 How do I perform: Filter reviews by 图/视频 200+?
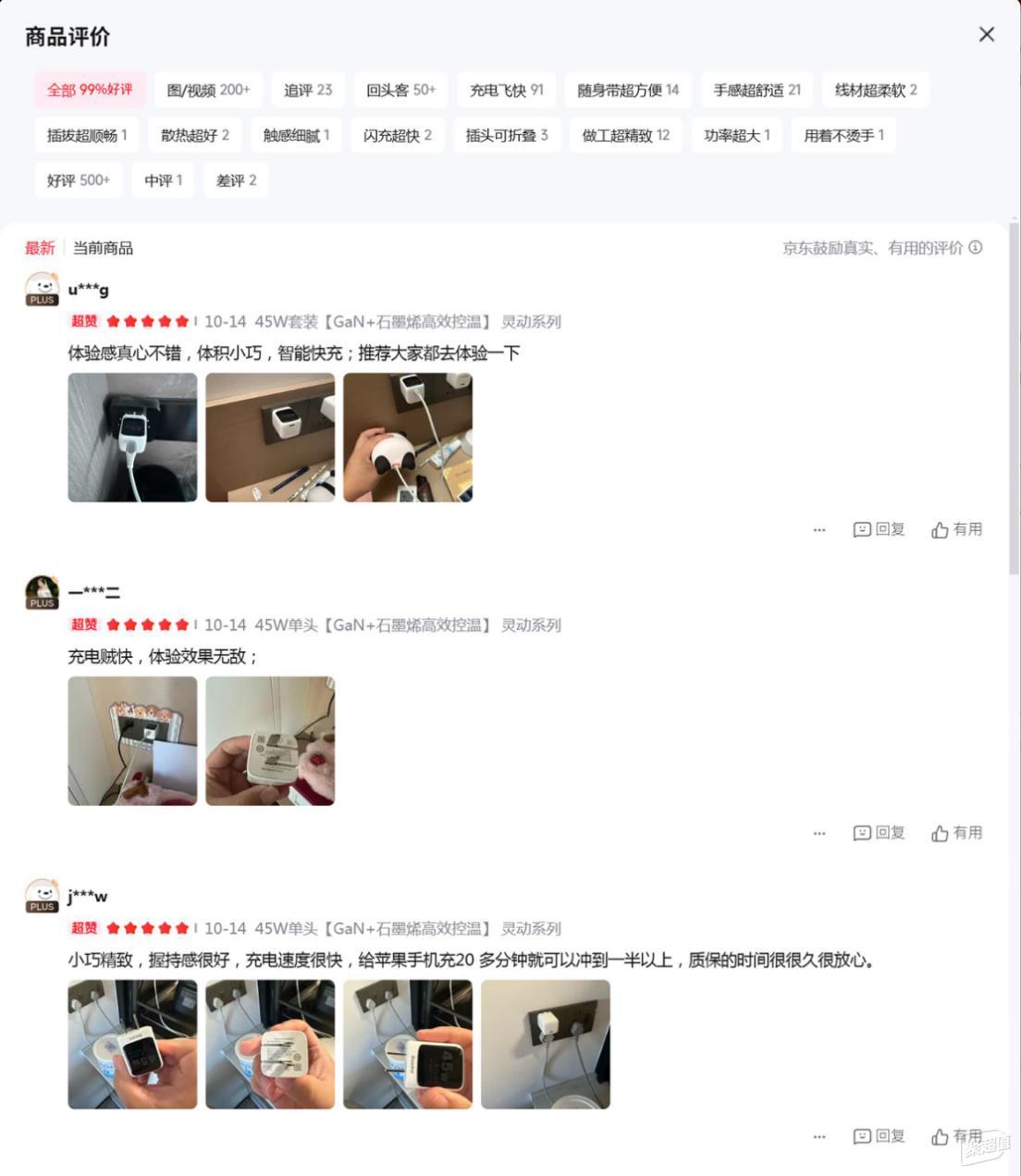[x=208, y=90]
